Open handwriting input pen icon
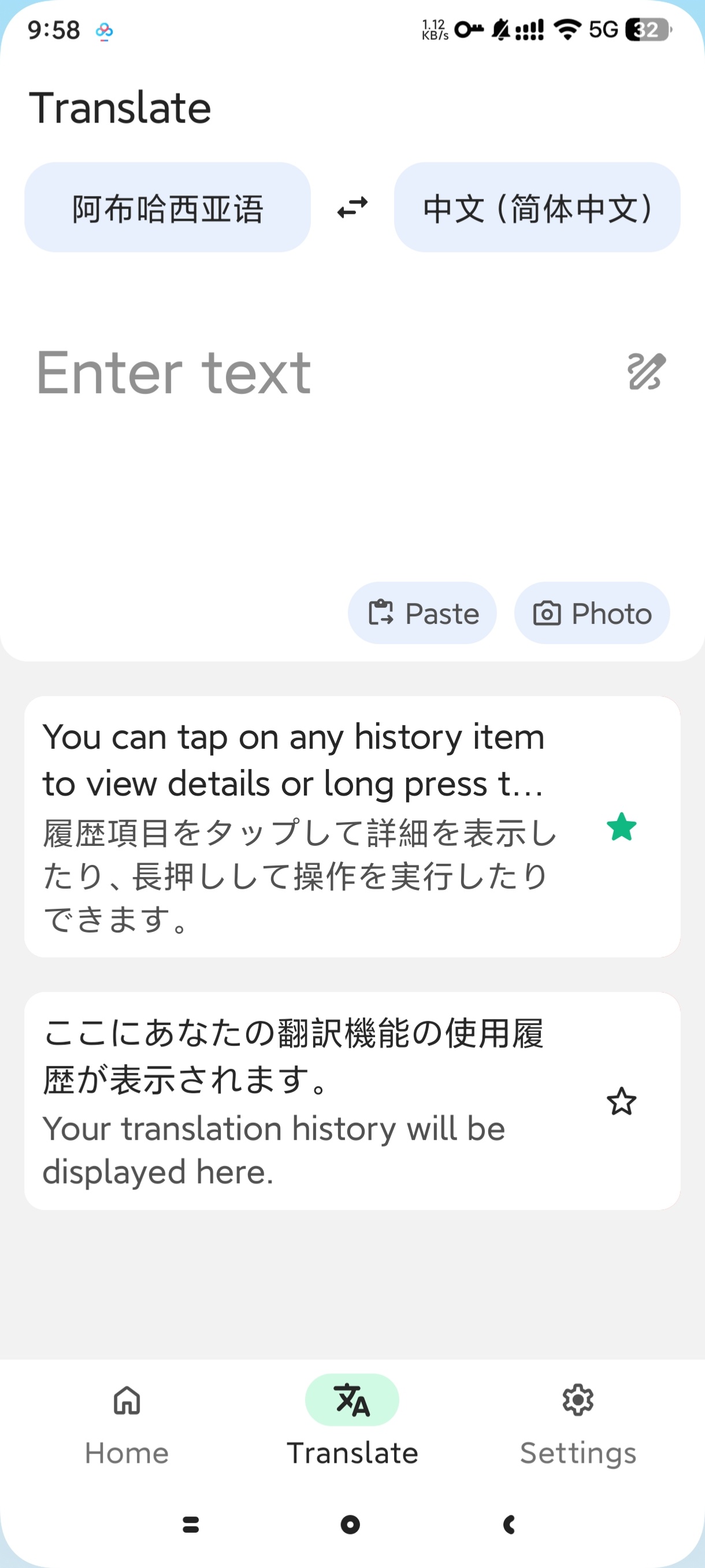This screenshot has height=1568, width=705. click(646, 371)
